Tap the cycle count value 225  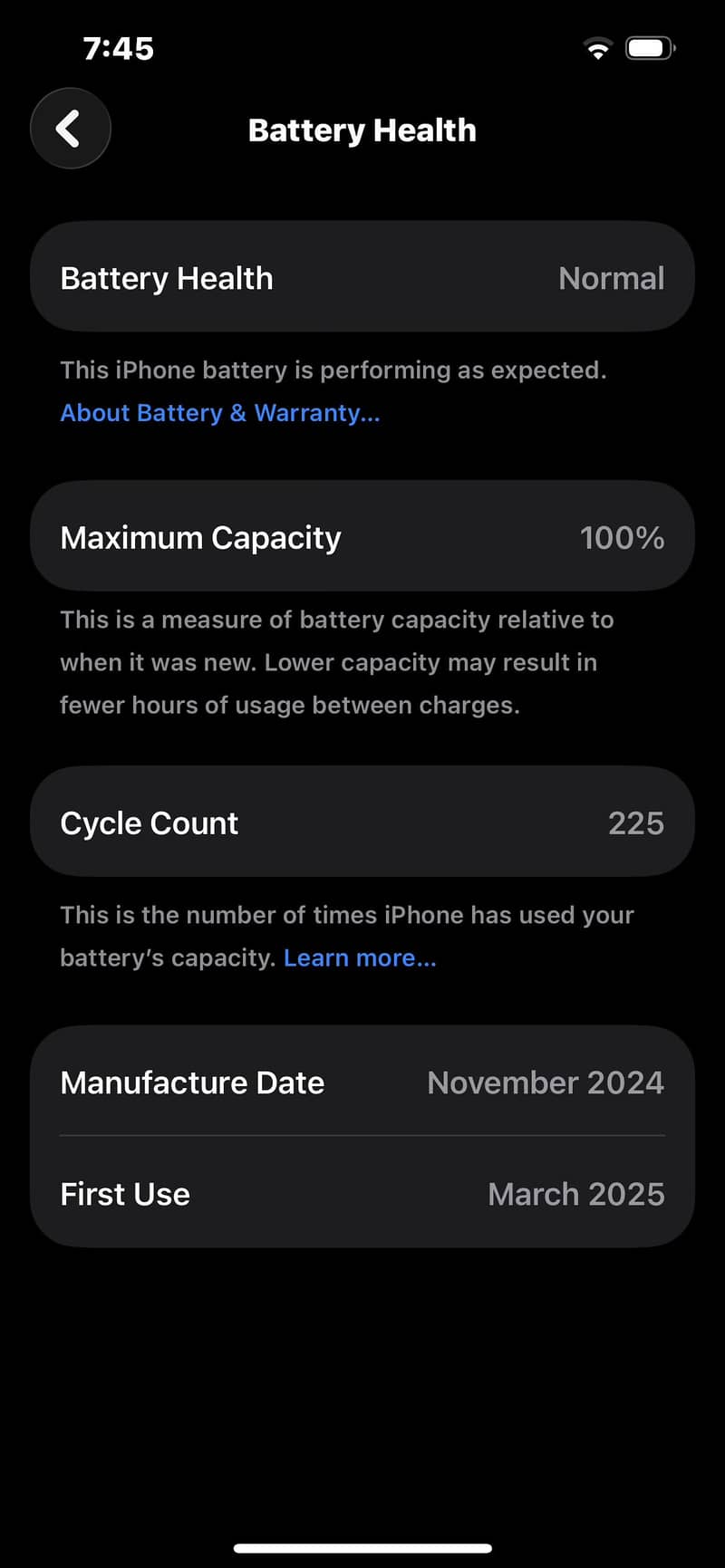click(x=635, y=822)
